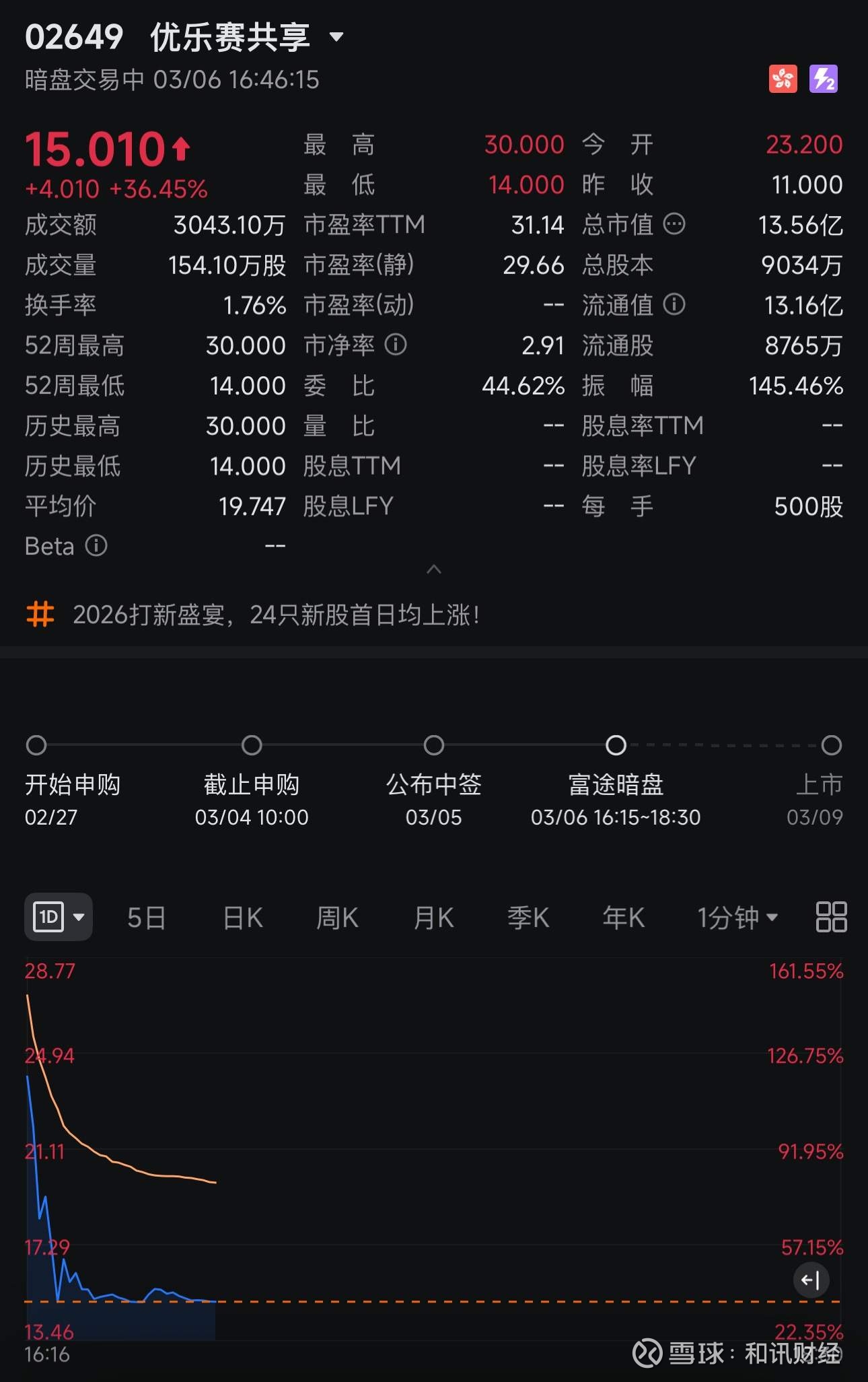Show info for 市净率
868x1382 pixels.
coord(396,345)
